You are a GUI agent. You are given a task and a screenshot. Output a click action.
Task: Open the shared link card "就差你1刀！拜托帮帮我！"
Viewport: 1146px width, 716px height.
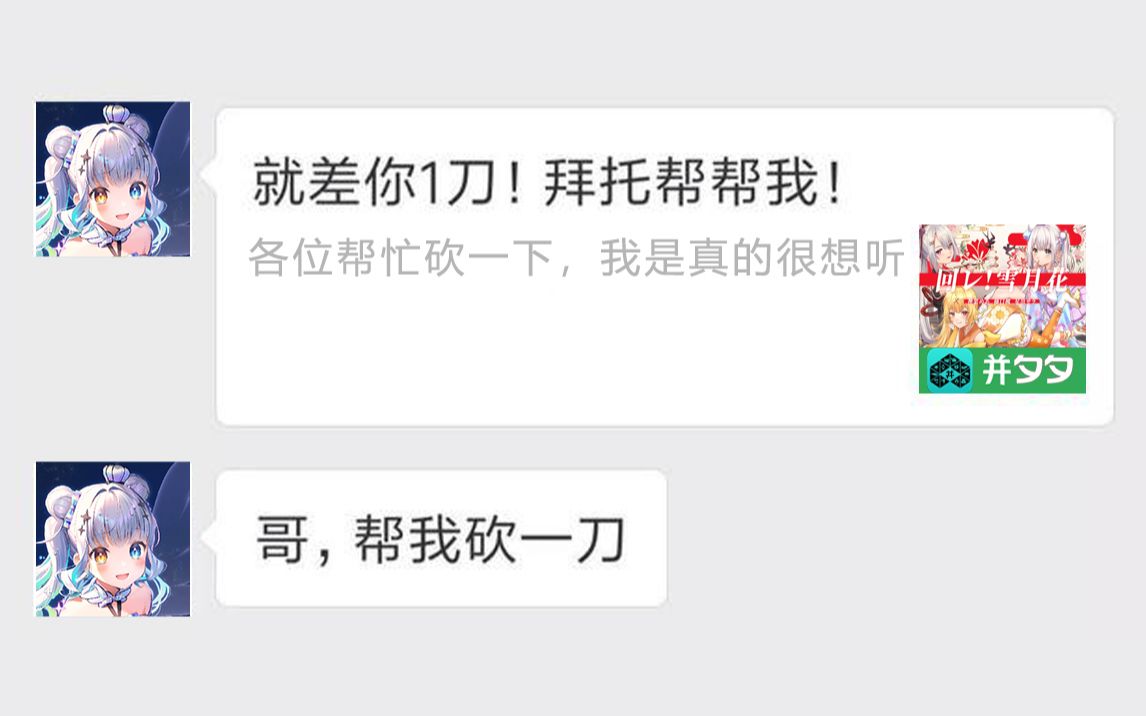[664, 267]
